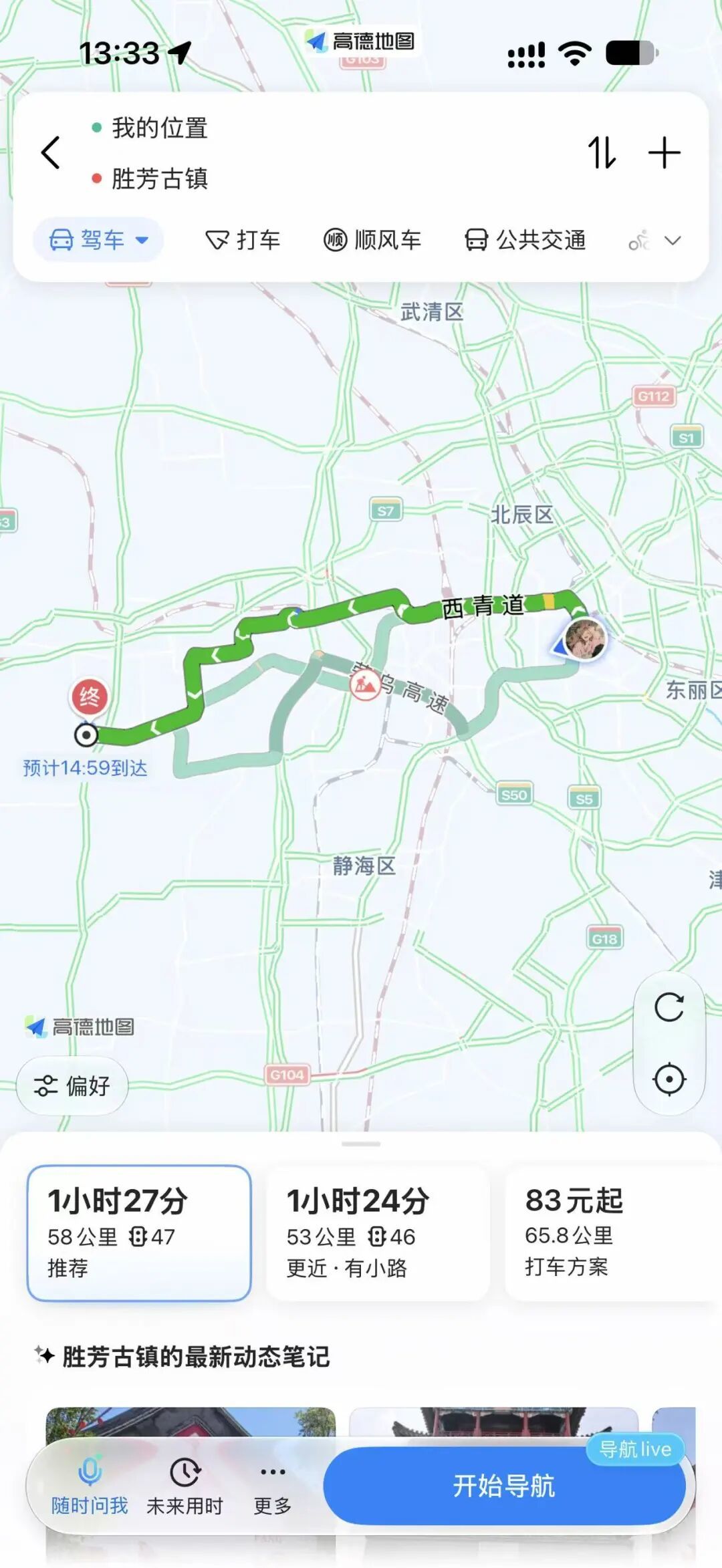
Task: Swap start and destination points
Action: pyautogui.click(x=601, y=152)
